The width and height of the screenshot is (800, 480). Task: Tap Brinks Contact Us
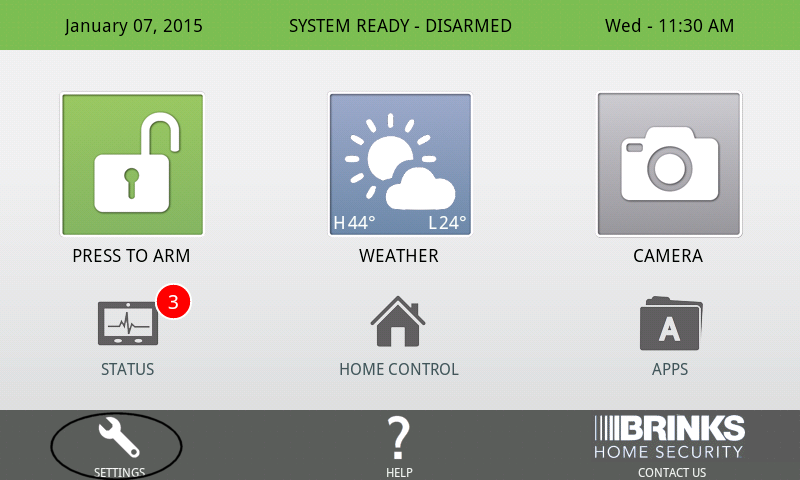670,444
